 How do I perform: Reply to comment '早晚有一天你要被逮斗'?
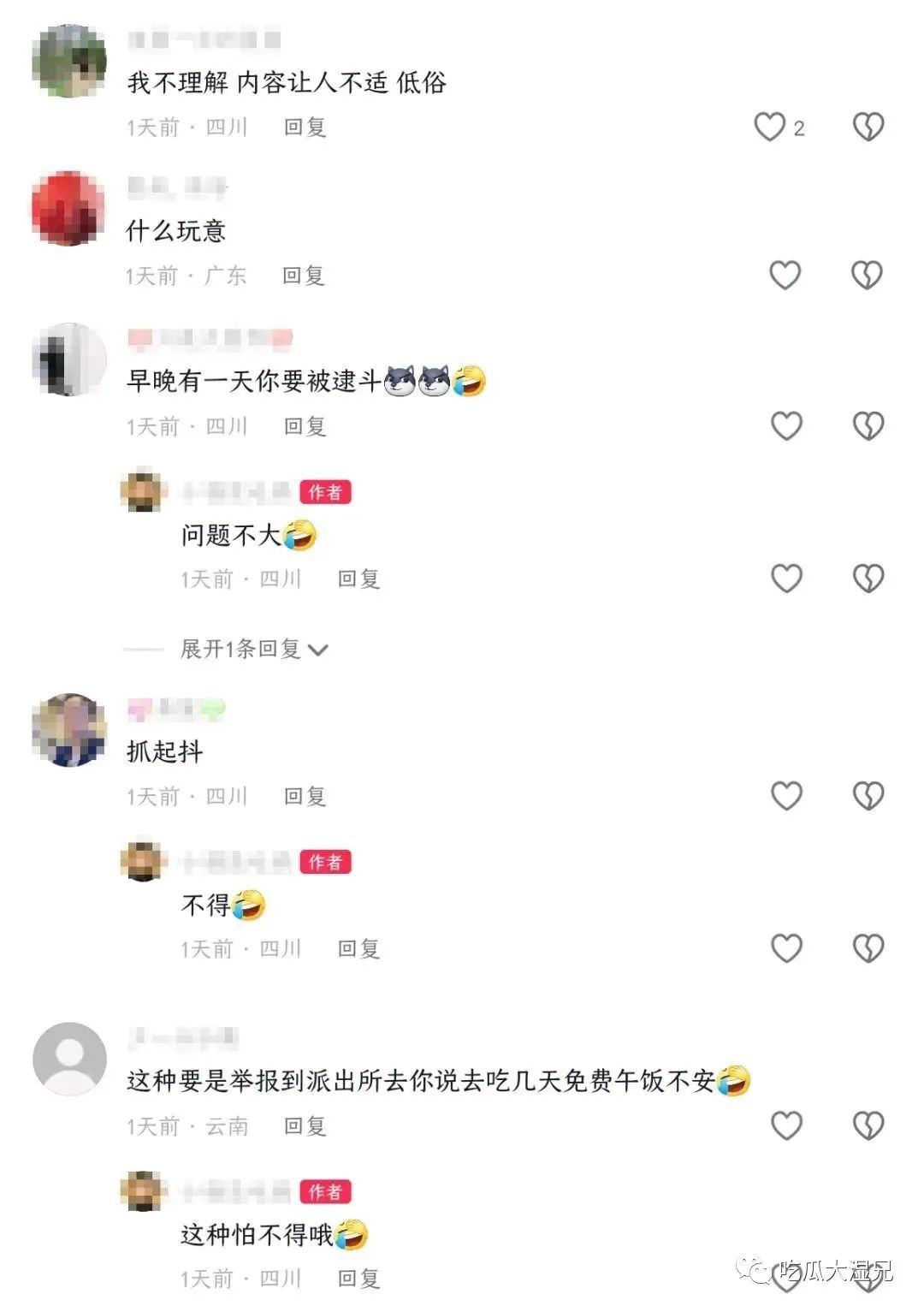pos(305,426)
